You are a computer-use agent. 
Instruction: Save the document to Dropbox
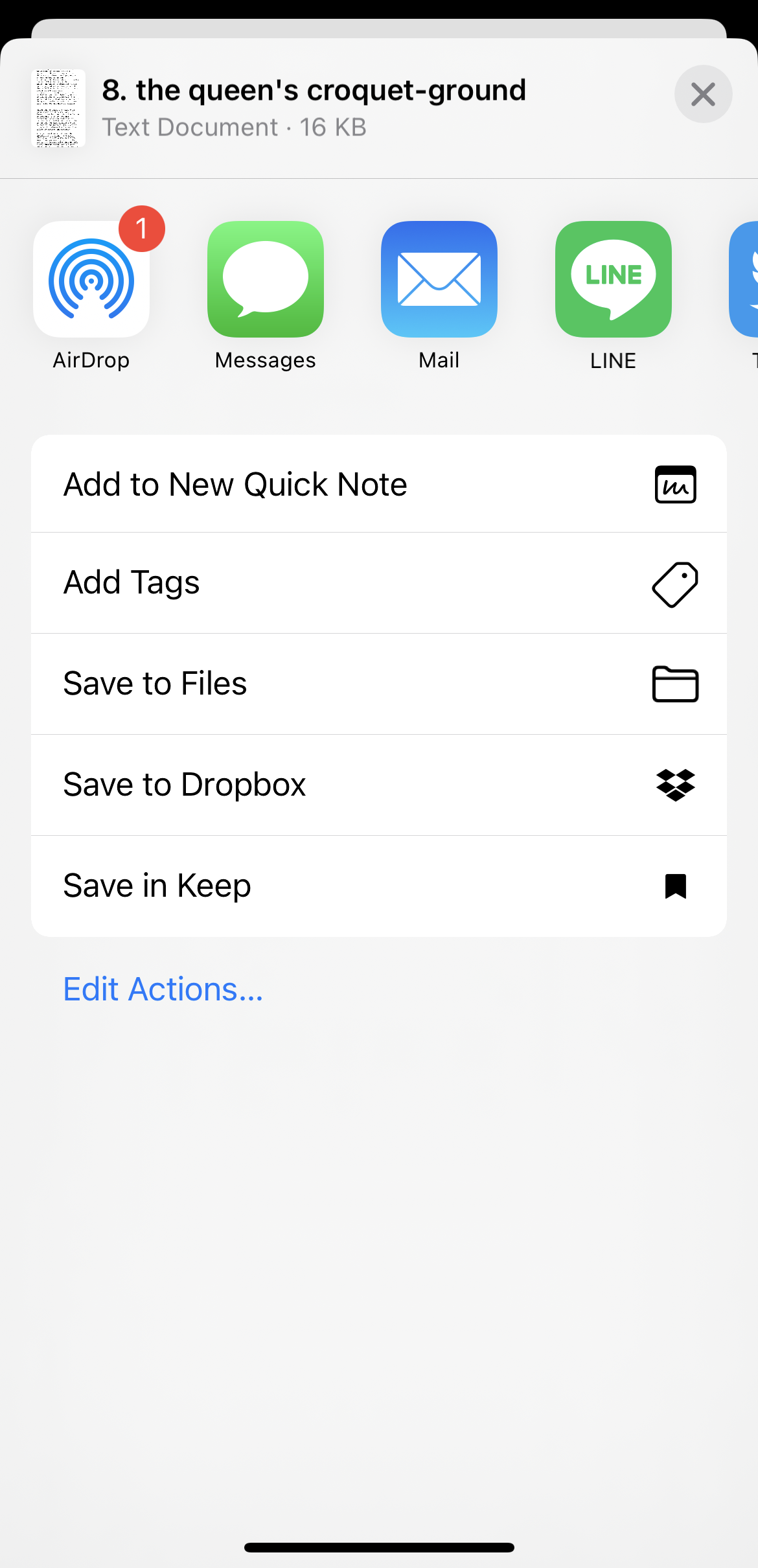pyautogui.click(x=379, y=785)
